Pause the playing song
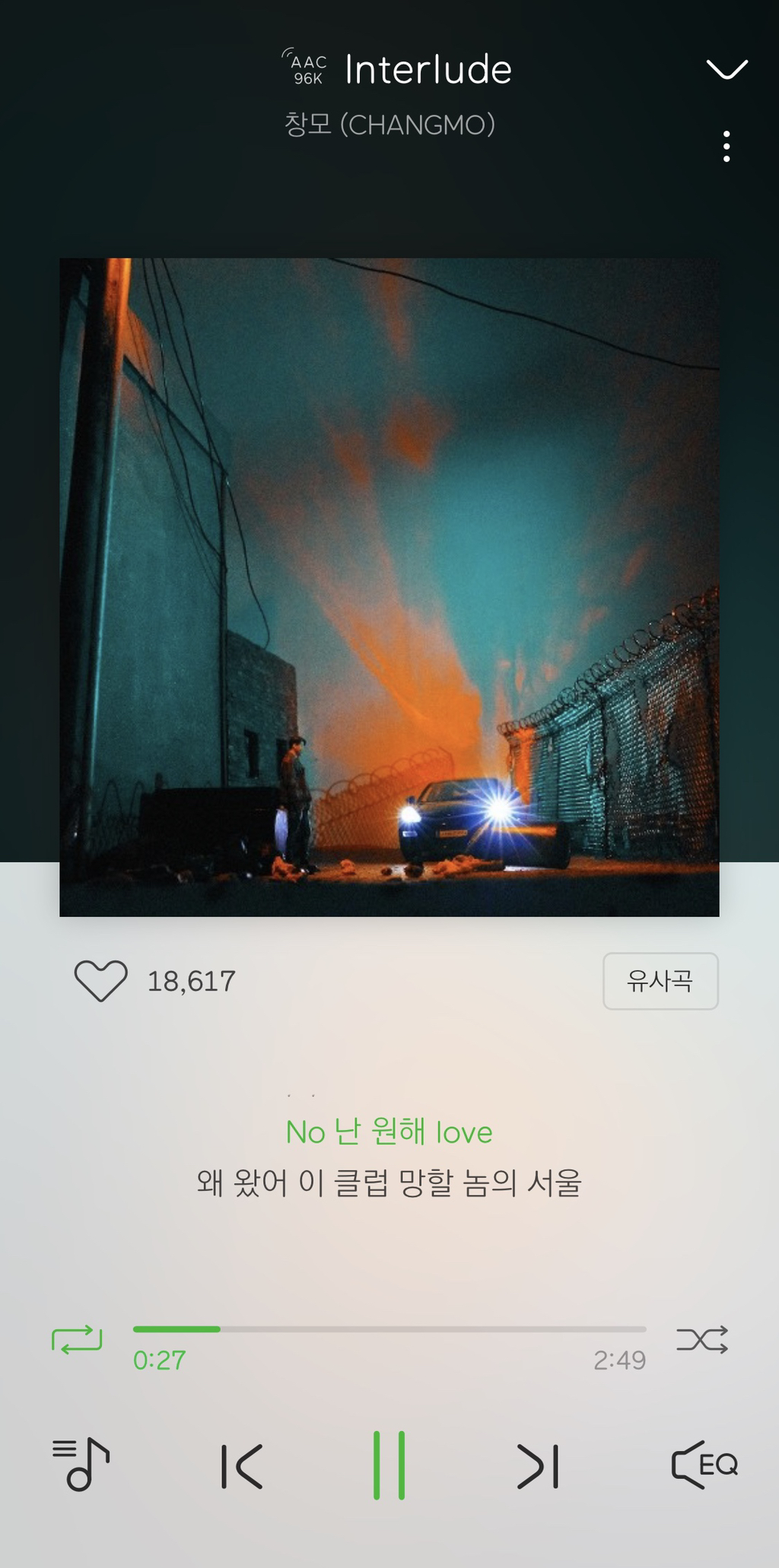The height and width of the screenshot is (1568, 779). [389, 1465]
